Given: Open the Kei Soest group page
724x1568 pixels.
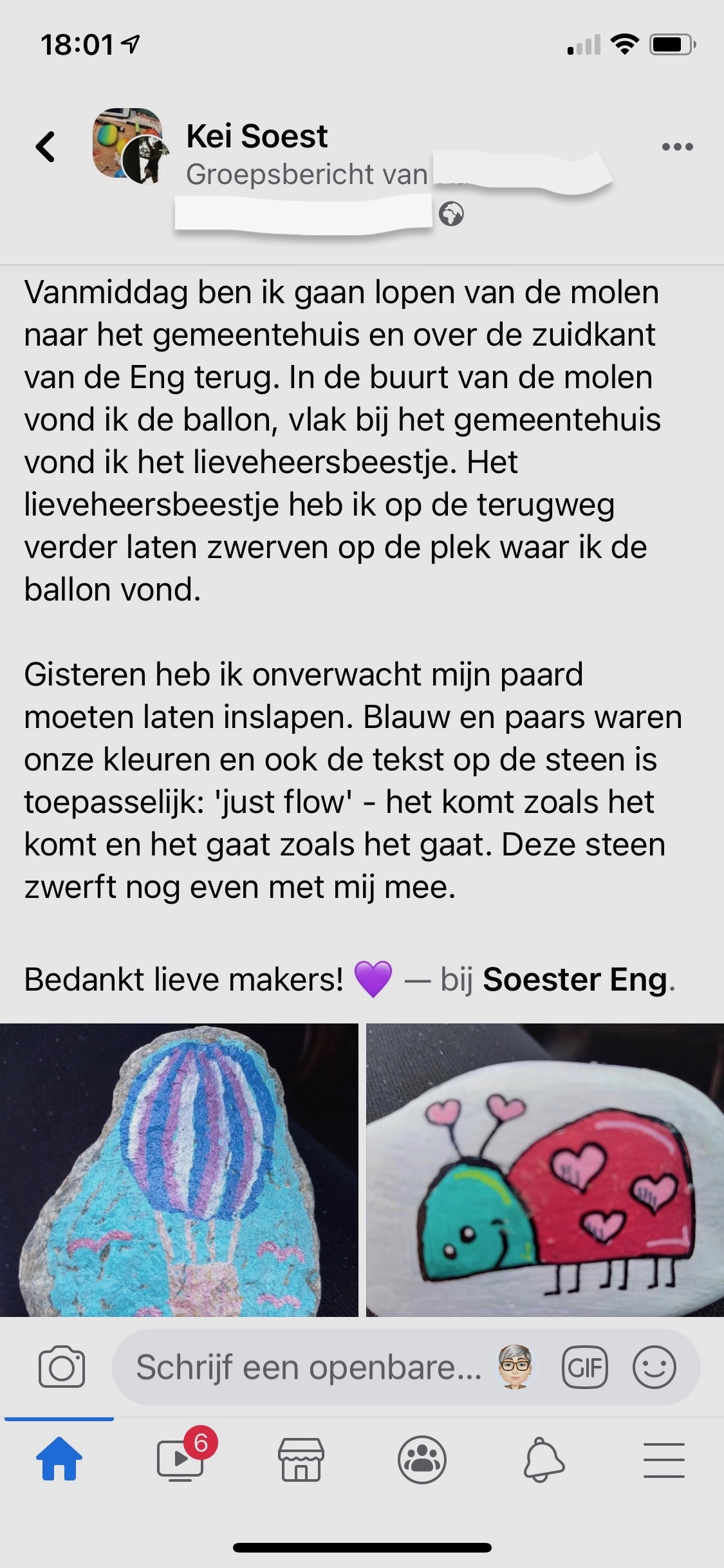Looking at the screenshot, I should [256, 136].
